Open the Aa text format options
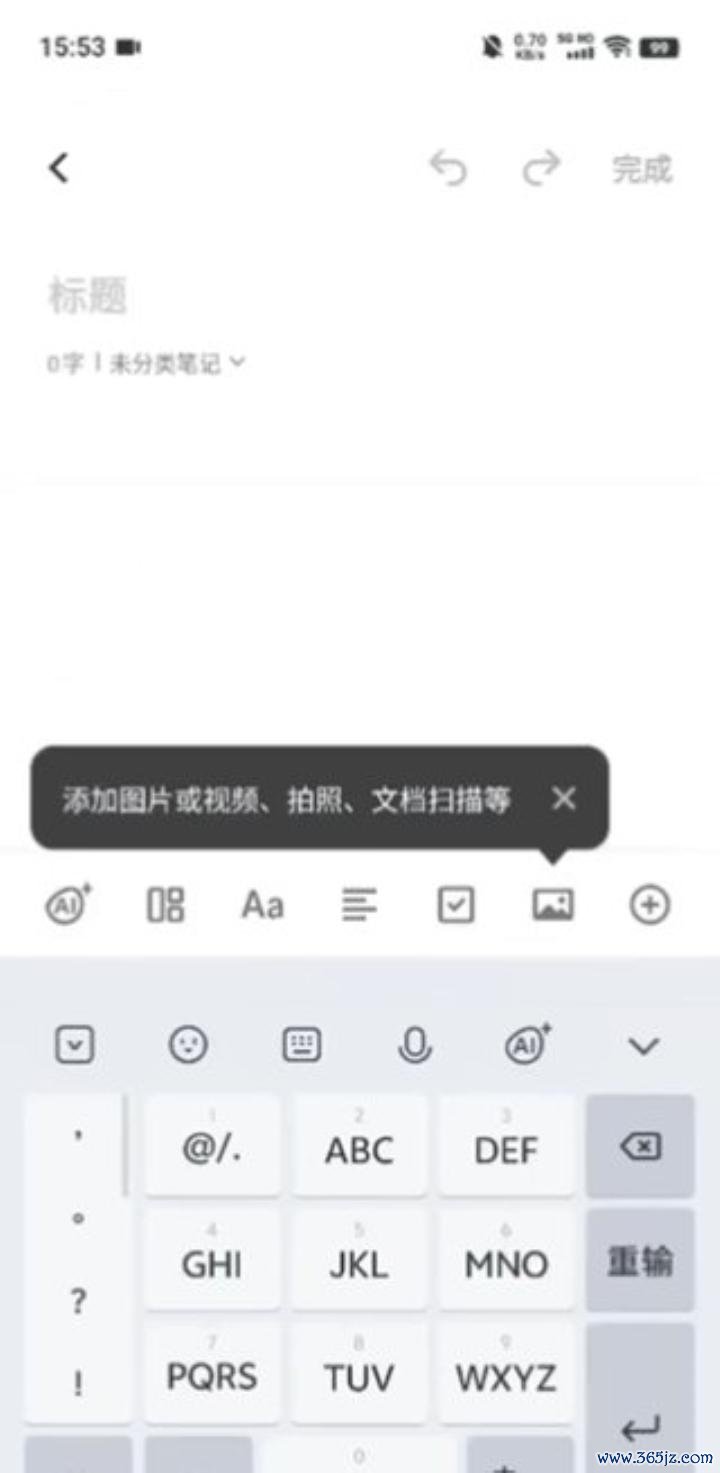 coord(263,905)
